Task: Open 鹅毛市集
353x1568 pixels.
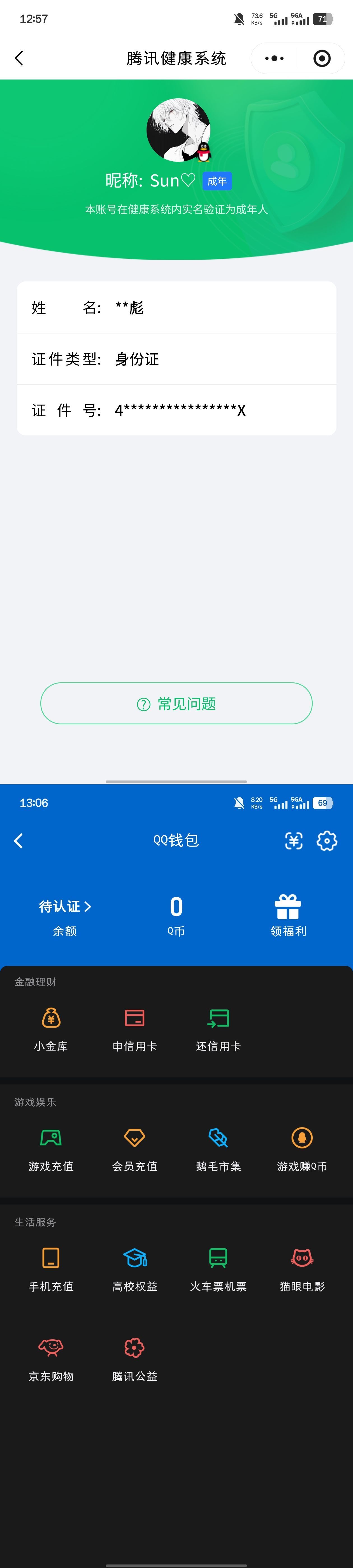Action: click(219, 1149)
